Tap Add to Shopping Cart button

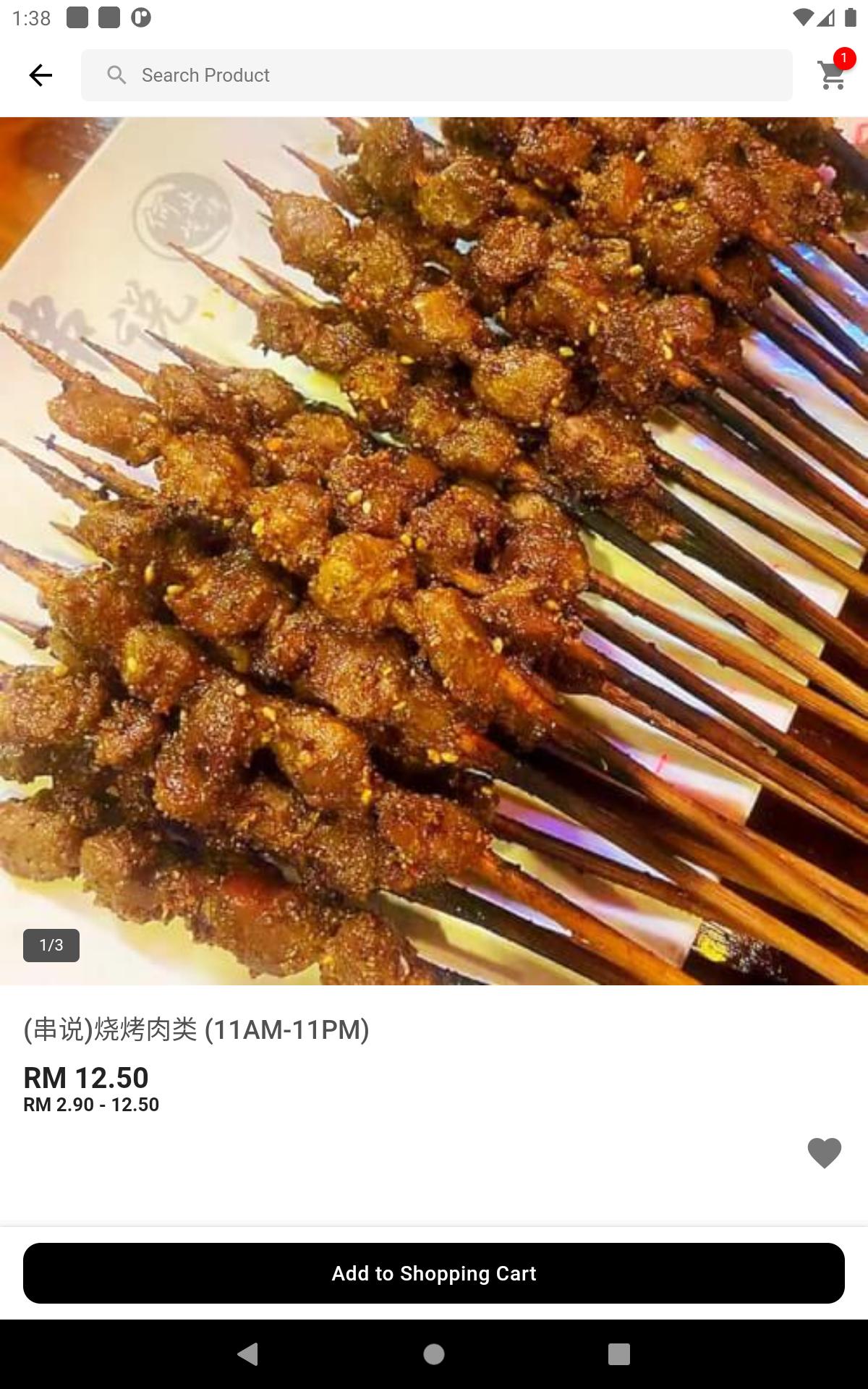(434, 1273)
